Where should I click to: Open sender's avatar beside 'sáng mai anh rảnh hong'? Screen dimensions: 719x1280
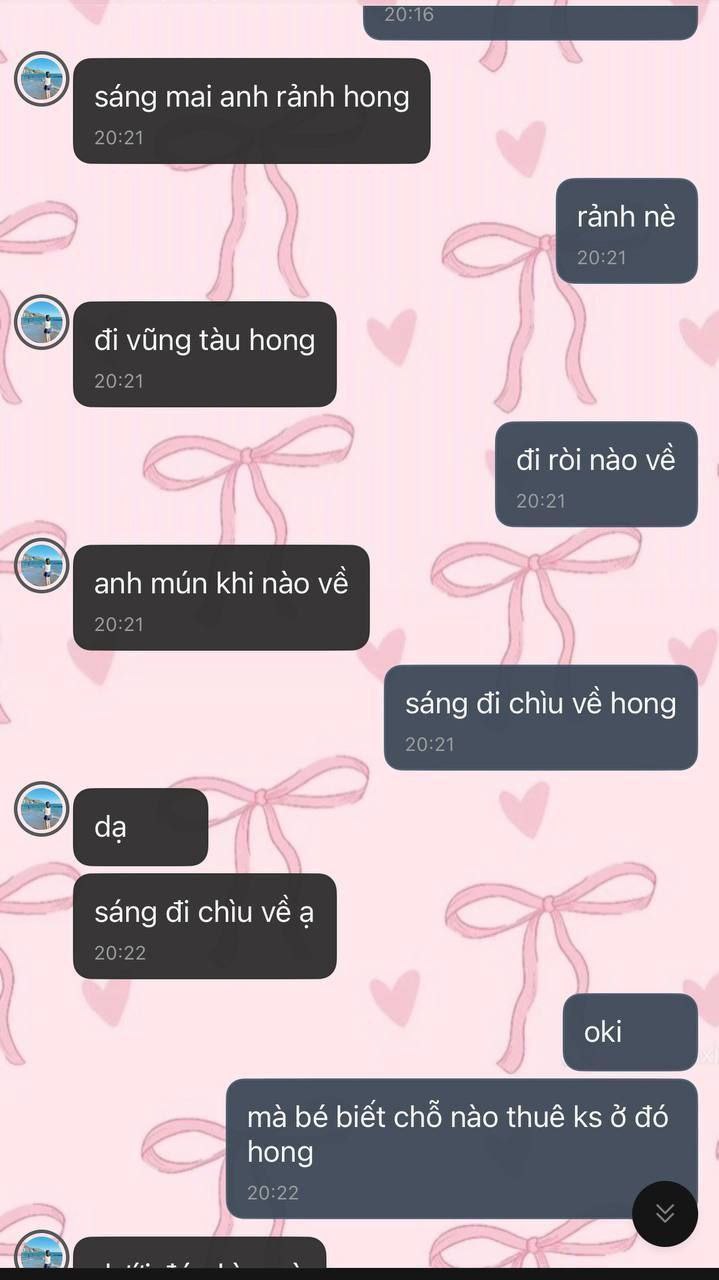click(x=42, y=78)
